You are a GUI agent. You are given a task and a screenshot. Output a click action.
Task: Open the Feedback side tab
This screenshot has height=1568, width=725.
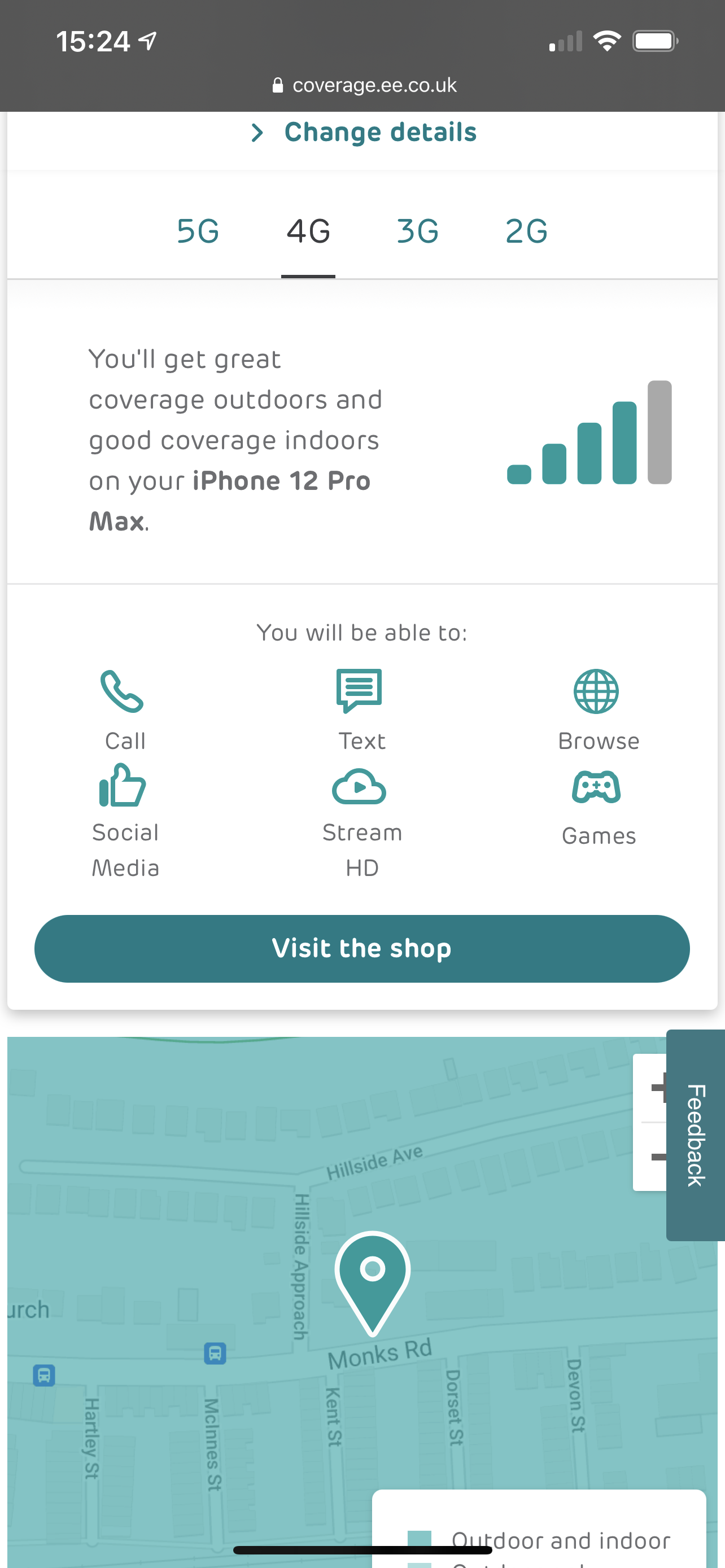(x=695, y=1135)
